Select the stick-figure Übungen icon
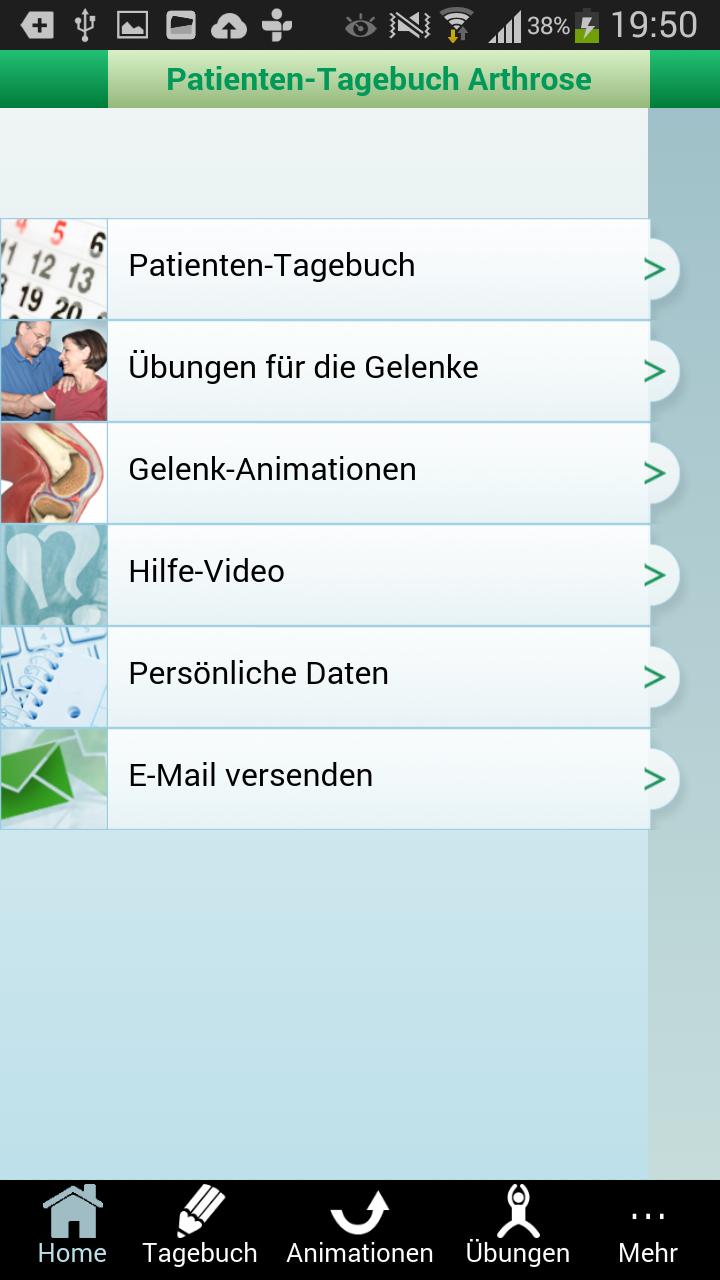The height and width of the screenshot is (1280, 720). (x=519, y=1210)
